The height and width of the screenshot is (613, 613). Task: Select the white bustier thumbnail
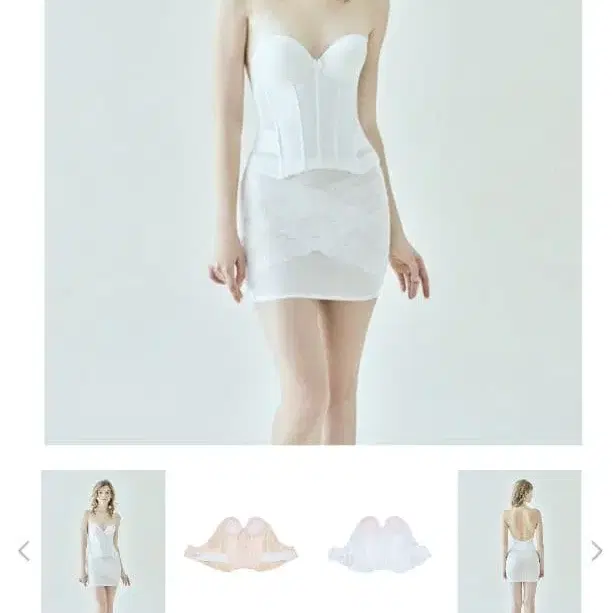(379, 544)
